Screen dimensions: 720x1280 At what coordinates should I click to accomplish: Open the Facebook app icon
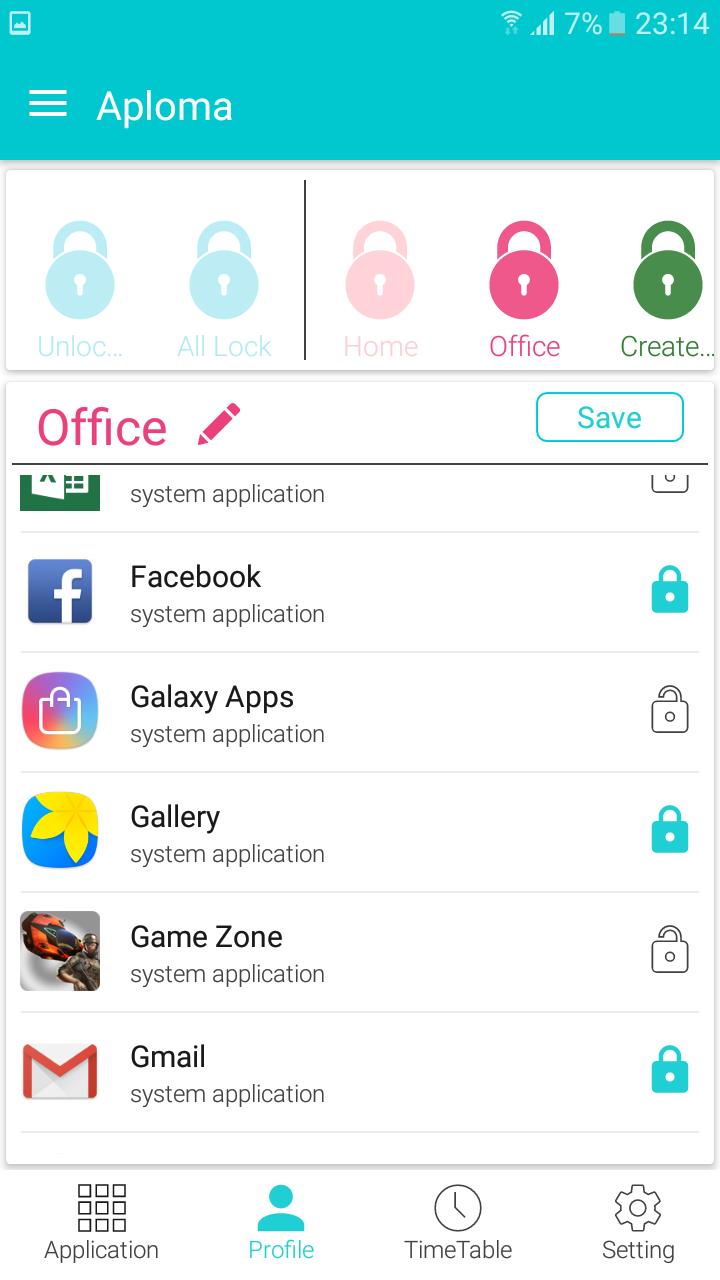coord(60,590)
